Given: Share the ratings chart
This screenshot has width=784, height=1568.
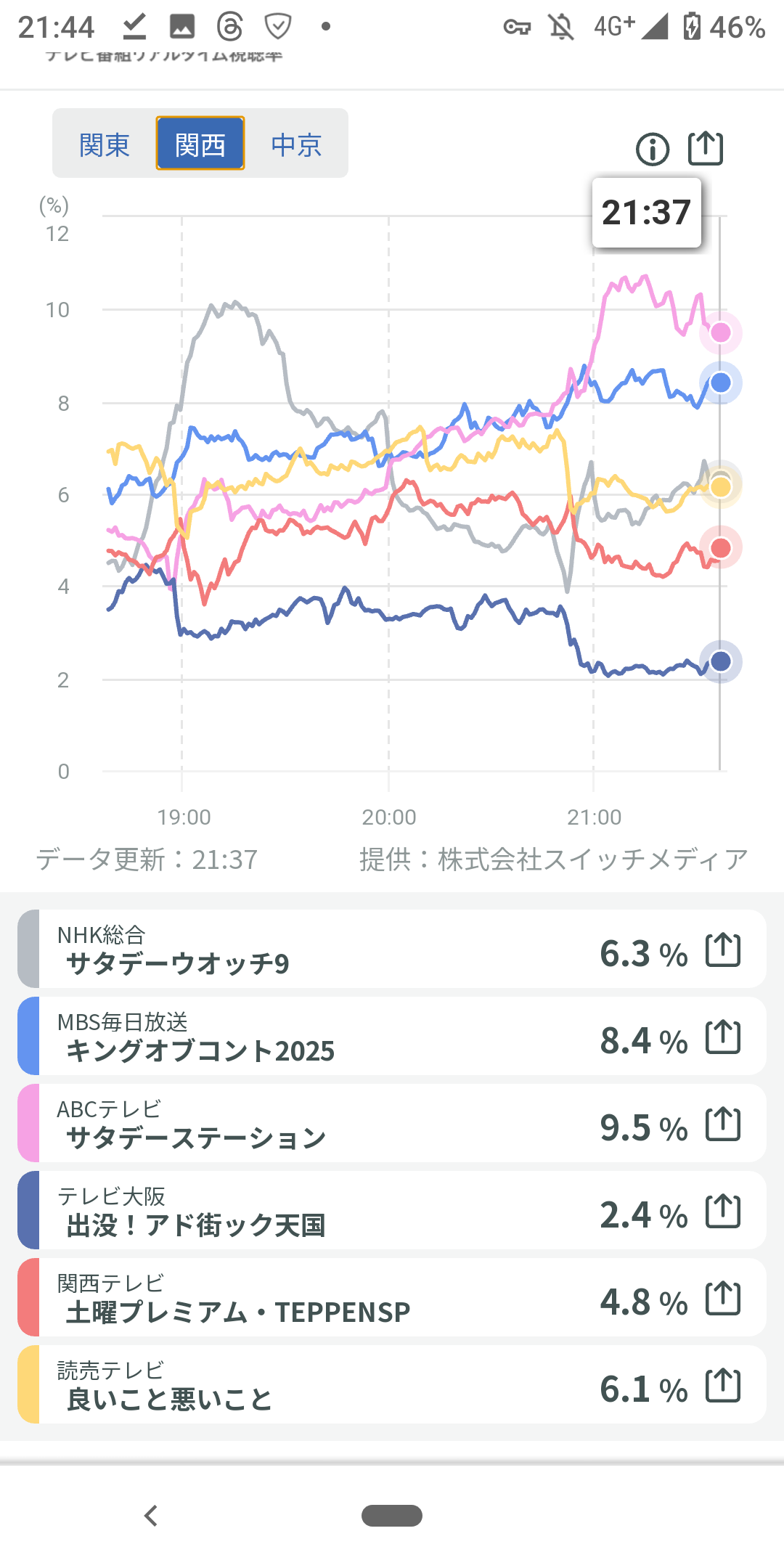Looking at the screenshot, I should click(x=706, y=149).
